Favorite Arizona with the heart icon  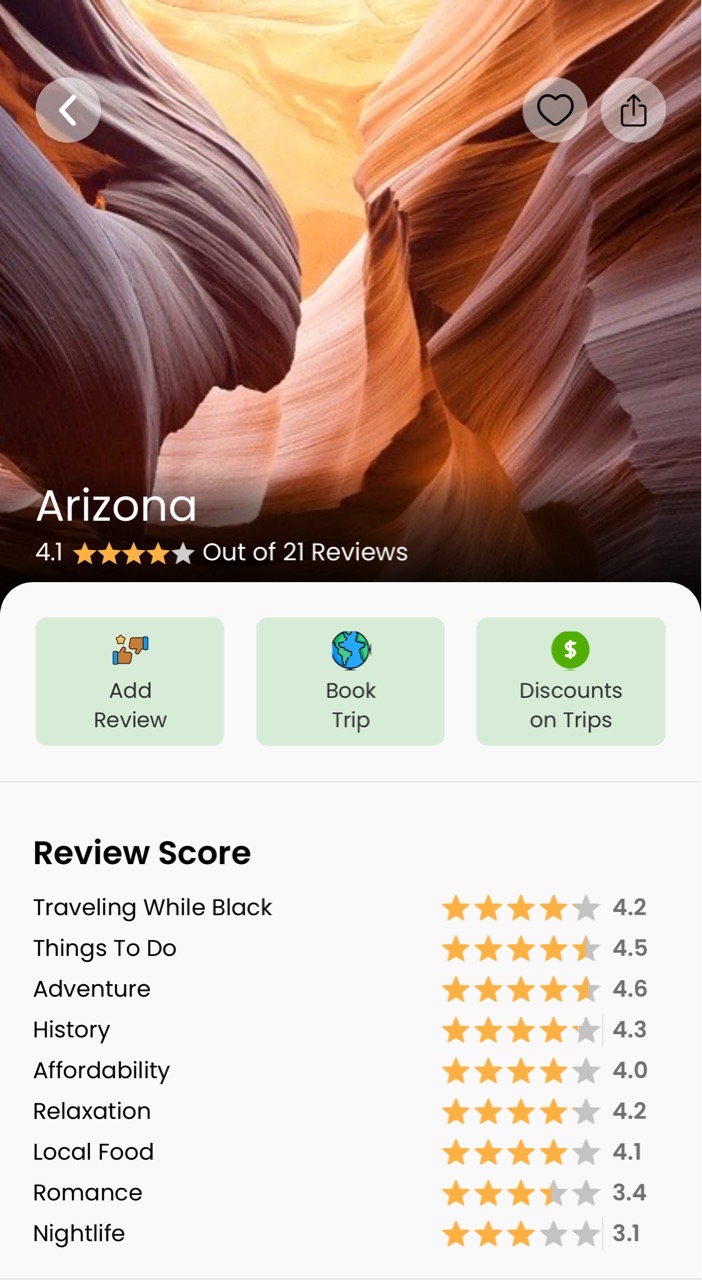pos(555,110)
